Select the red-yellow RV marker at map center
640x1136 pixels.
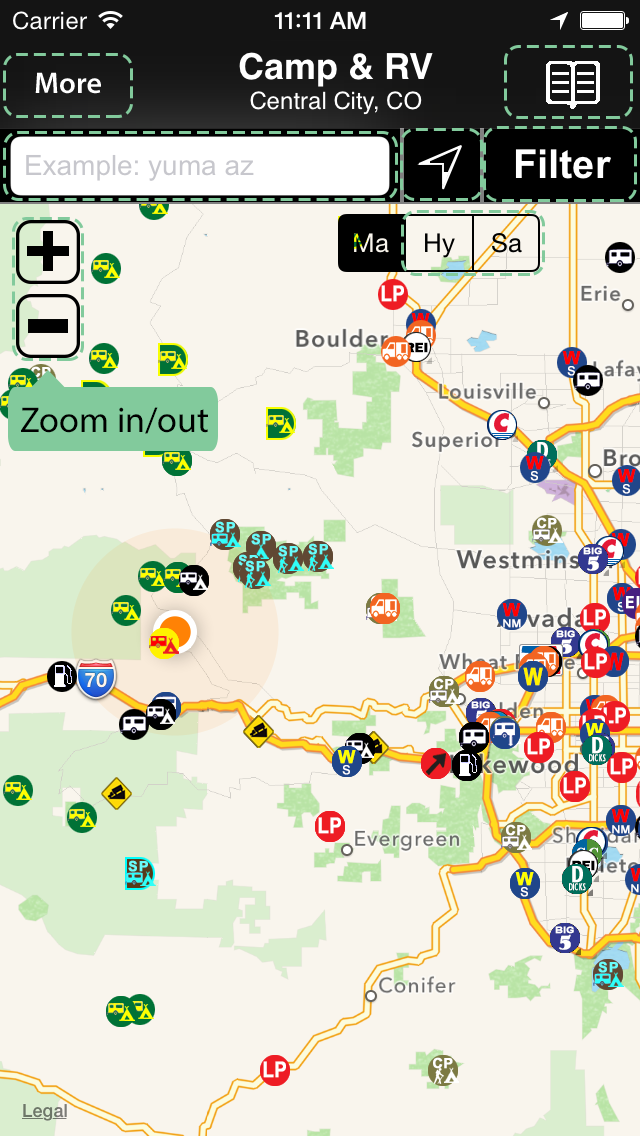click(164, 643)
